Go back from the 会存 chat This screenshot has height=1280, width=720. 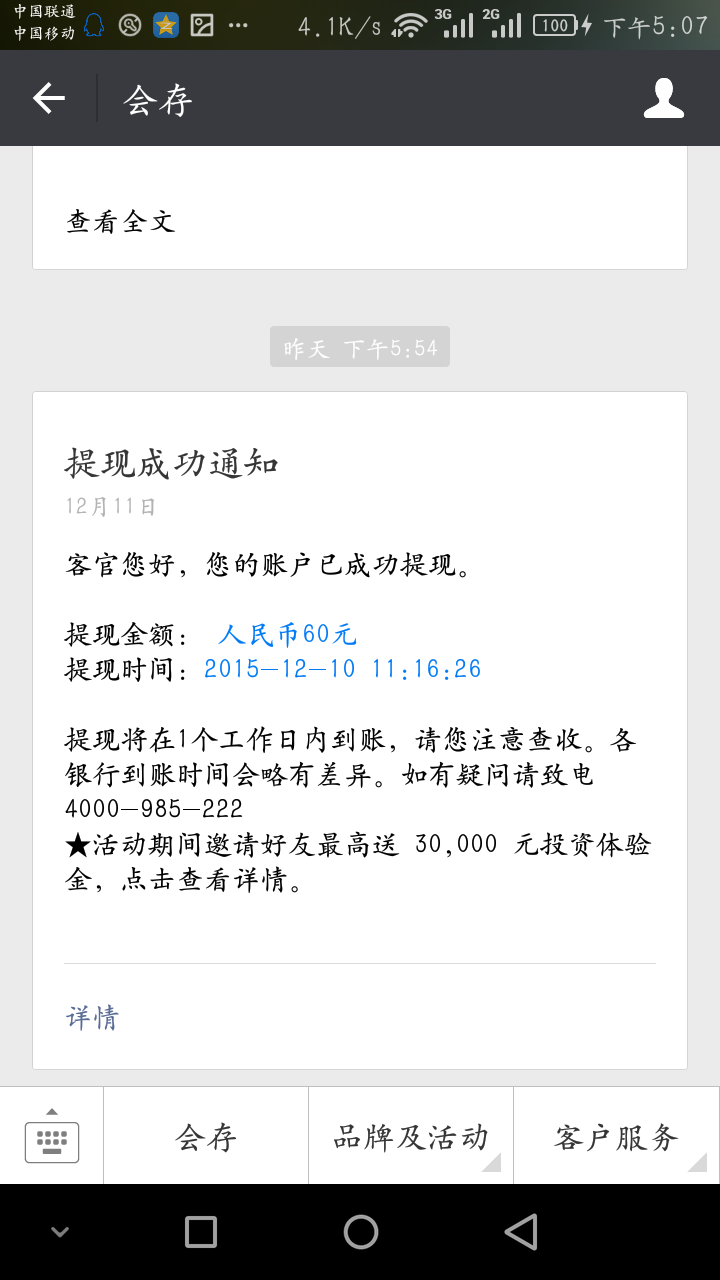[49, 98]
